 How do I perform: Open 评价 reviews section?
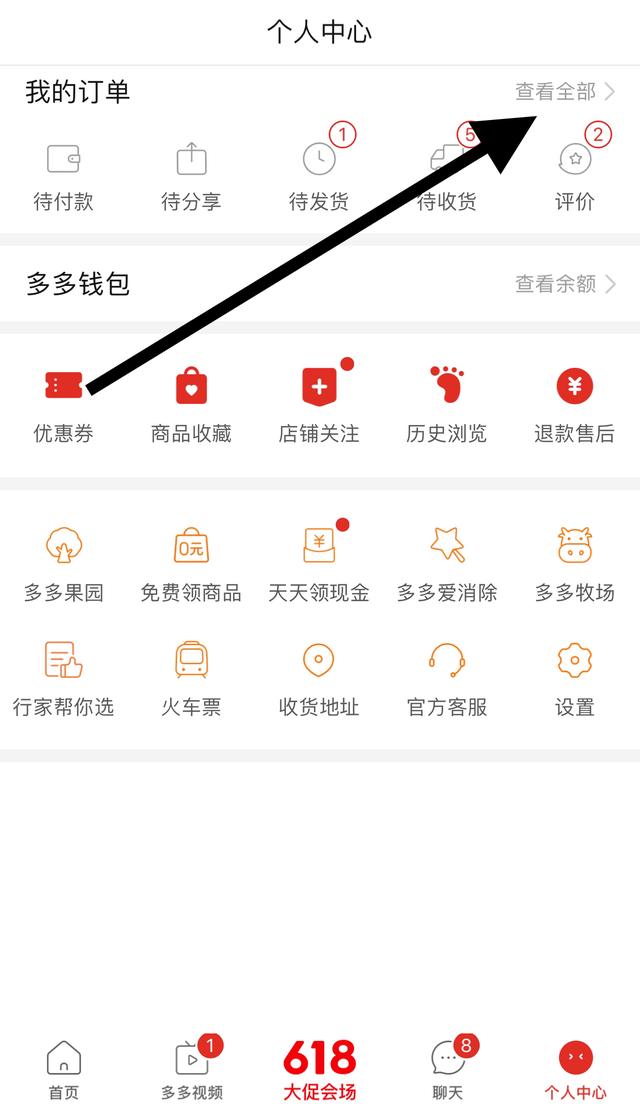(x=575, y=176)
